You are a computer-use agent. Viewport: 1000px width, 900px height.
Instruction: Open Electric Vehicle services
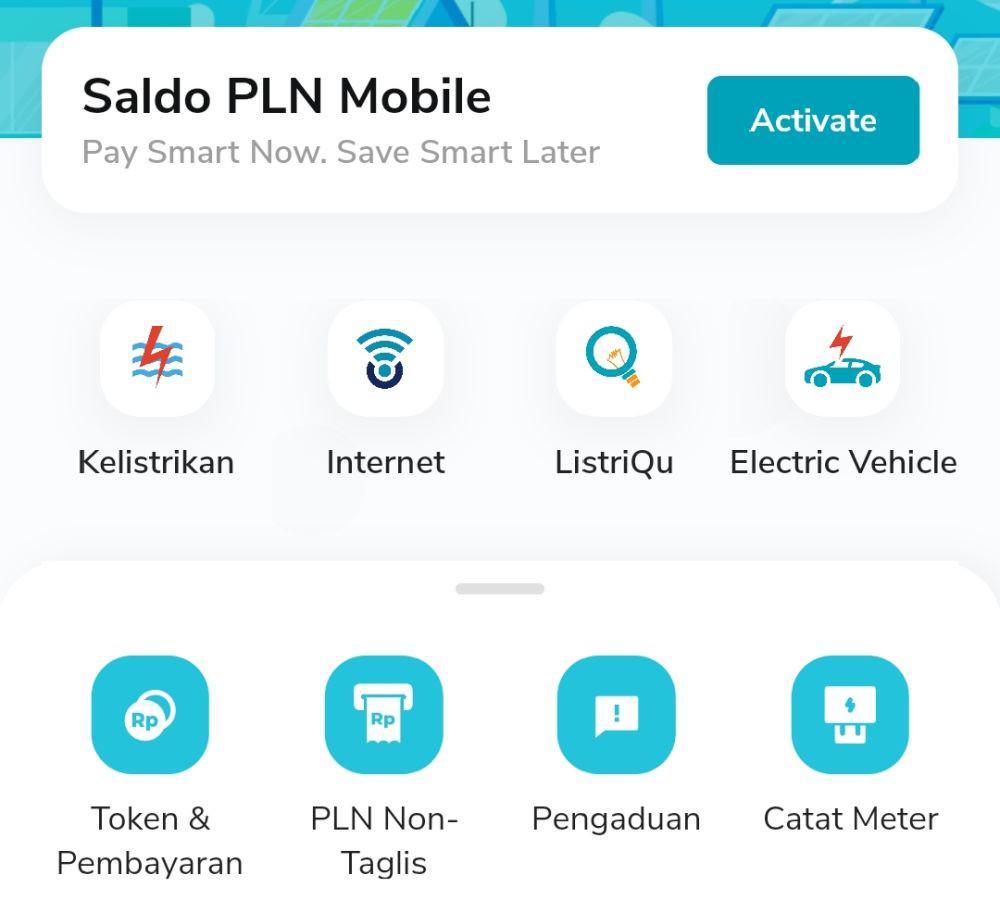click(x=842, y=359)
